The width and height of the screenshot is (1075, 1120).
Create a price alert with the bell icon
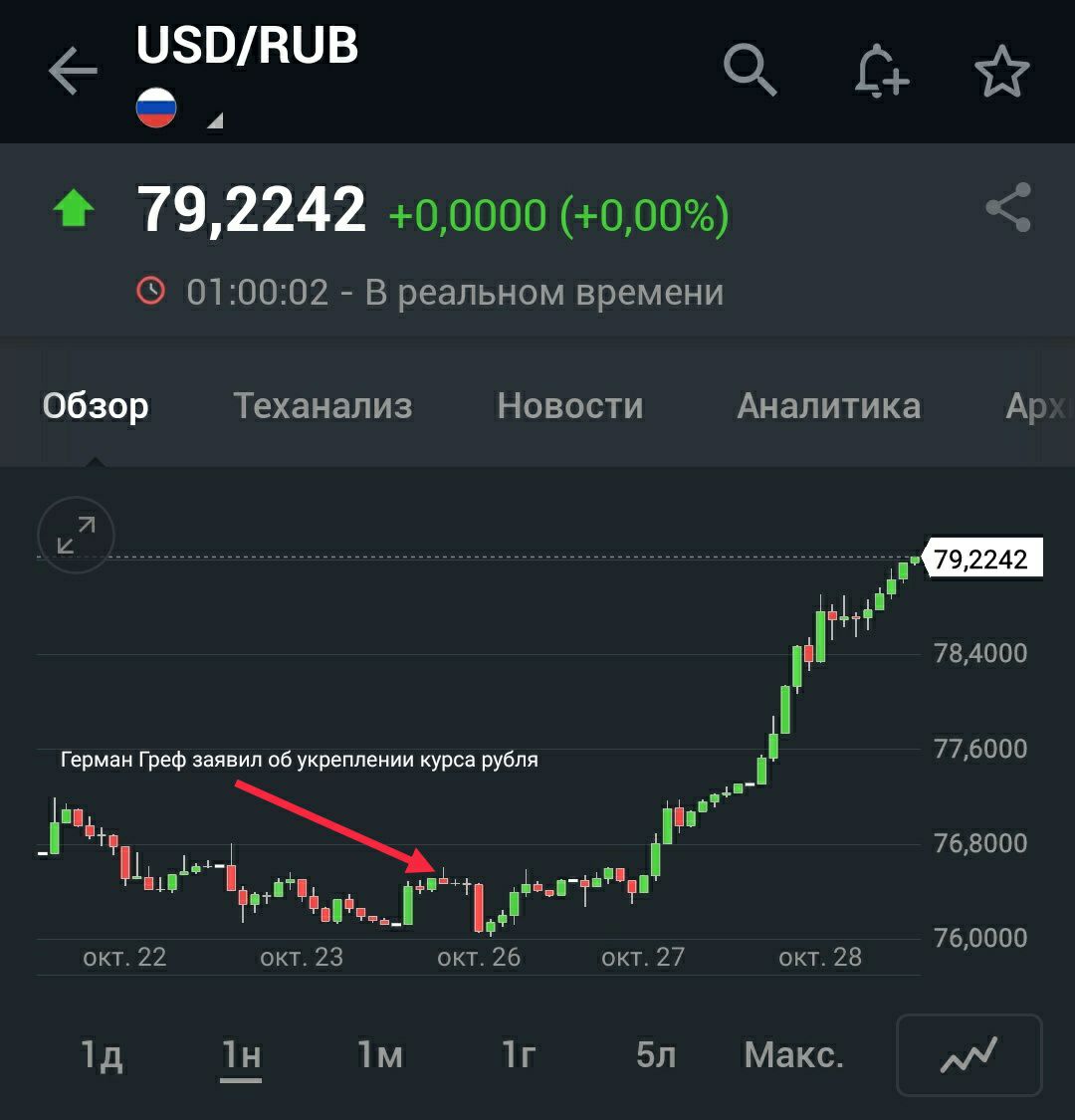click(x=881, y=72)
